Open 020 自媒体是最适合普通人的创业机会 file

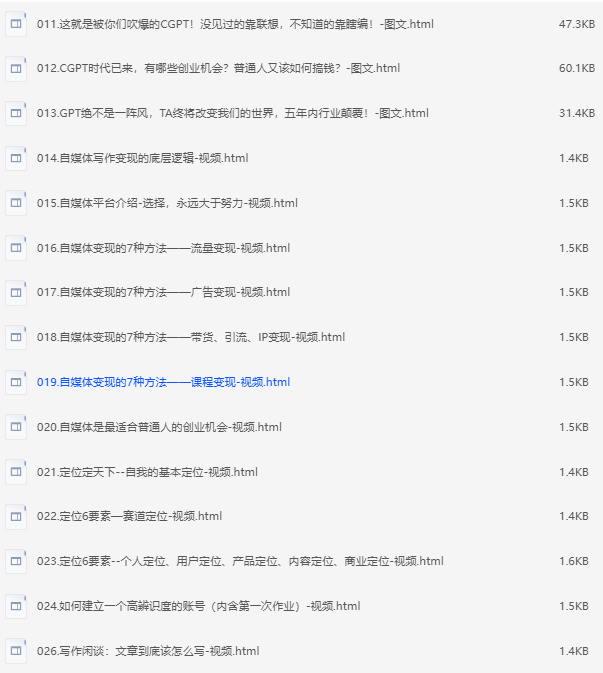[159, 427]
